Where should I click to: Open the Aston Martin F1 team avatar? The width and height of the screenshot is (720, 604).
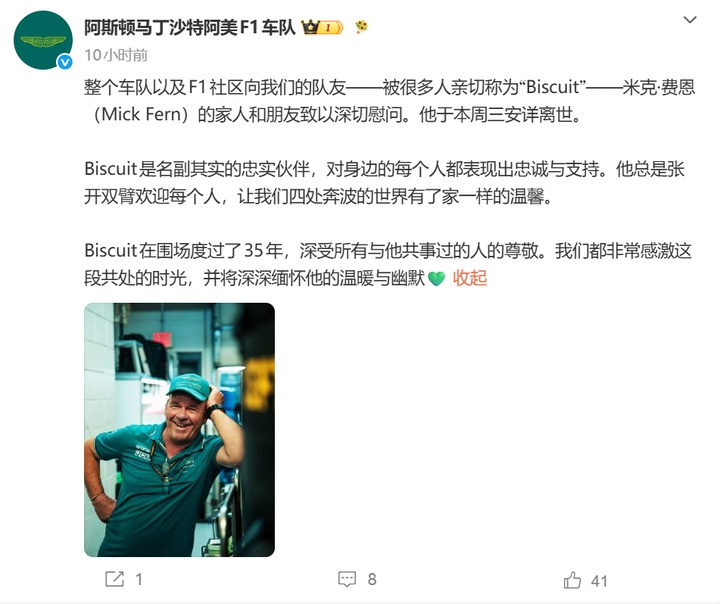pyautogui.click(x=43, y=40)
